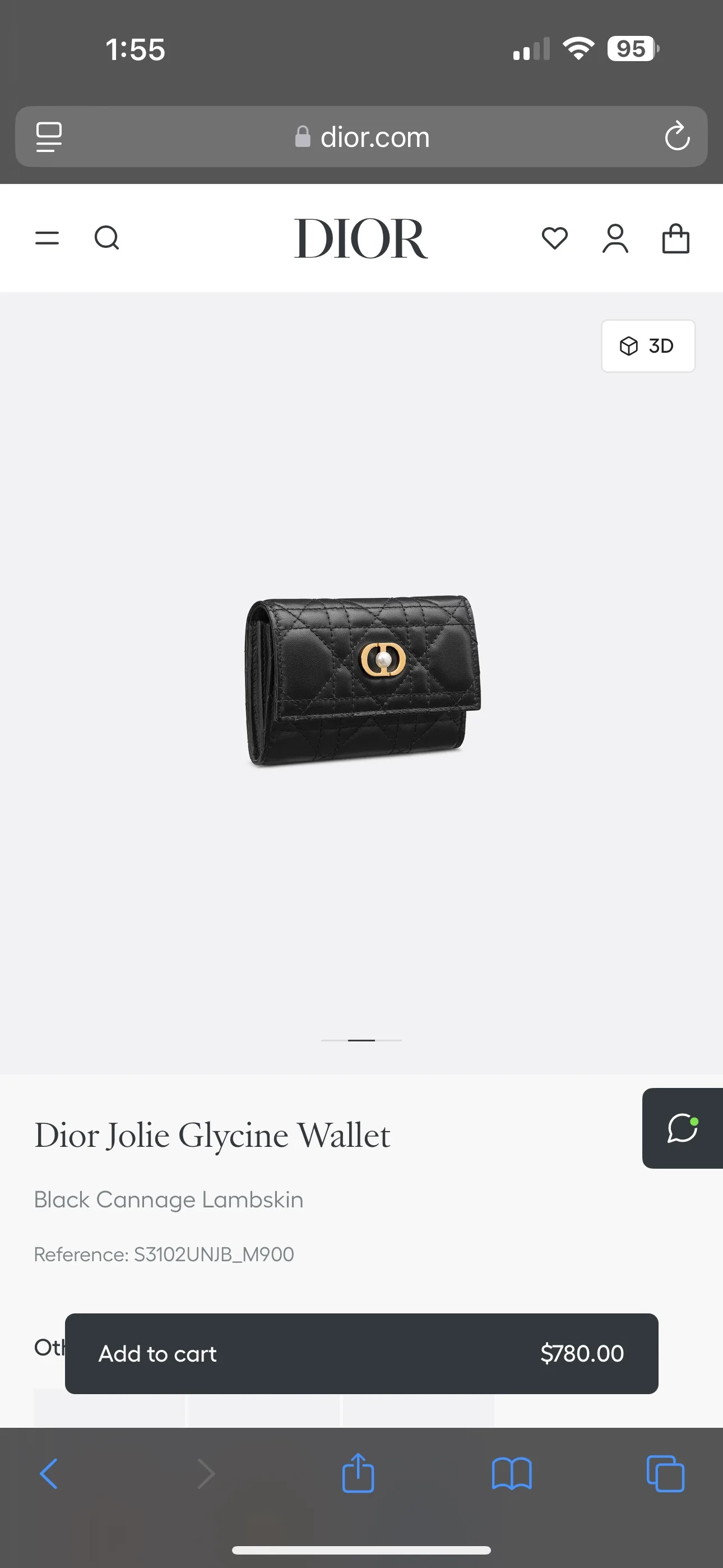Open the chat assistant bubble
This screenshot has height=1568, width=723.
(682, 1129)
